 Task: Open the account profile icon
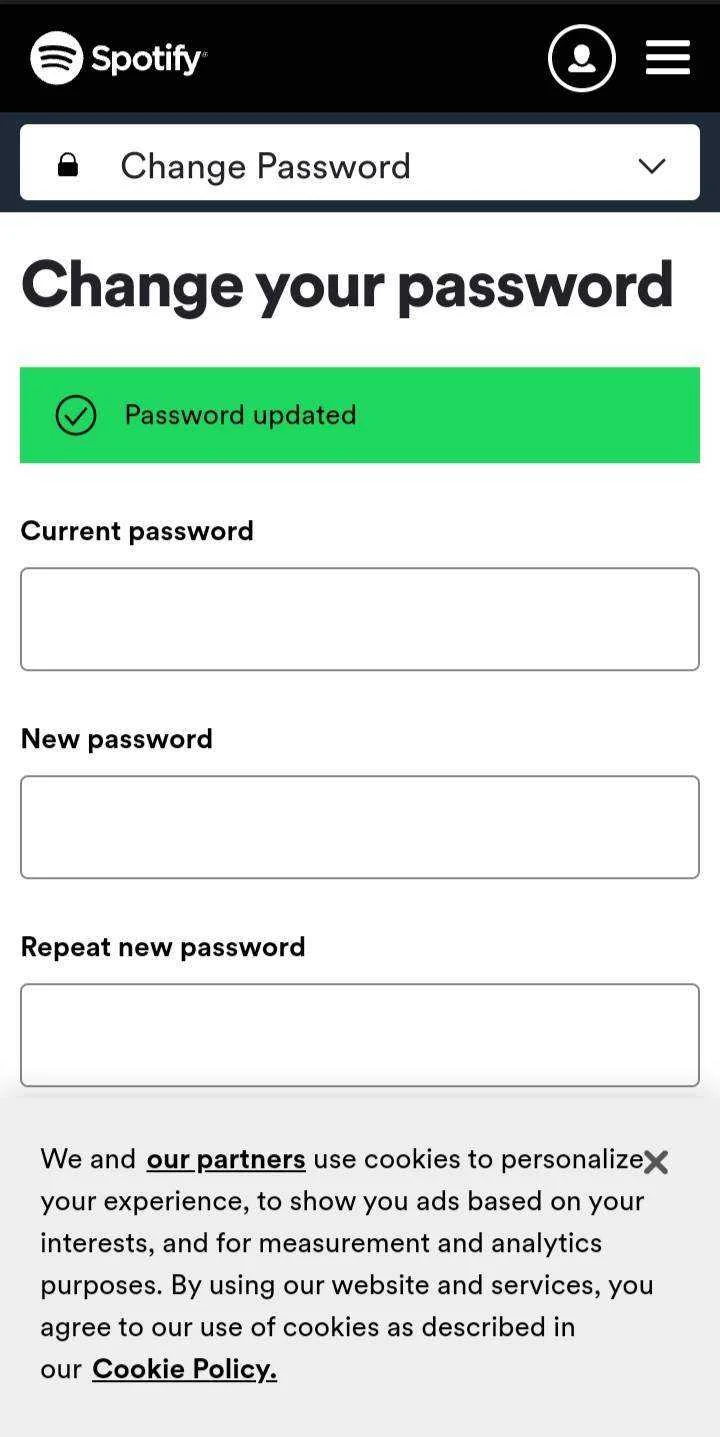click(581, 58)
